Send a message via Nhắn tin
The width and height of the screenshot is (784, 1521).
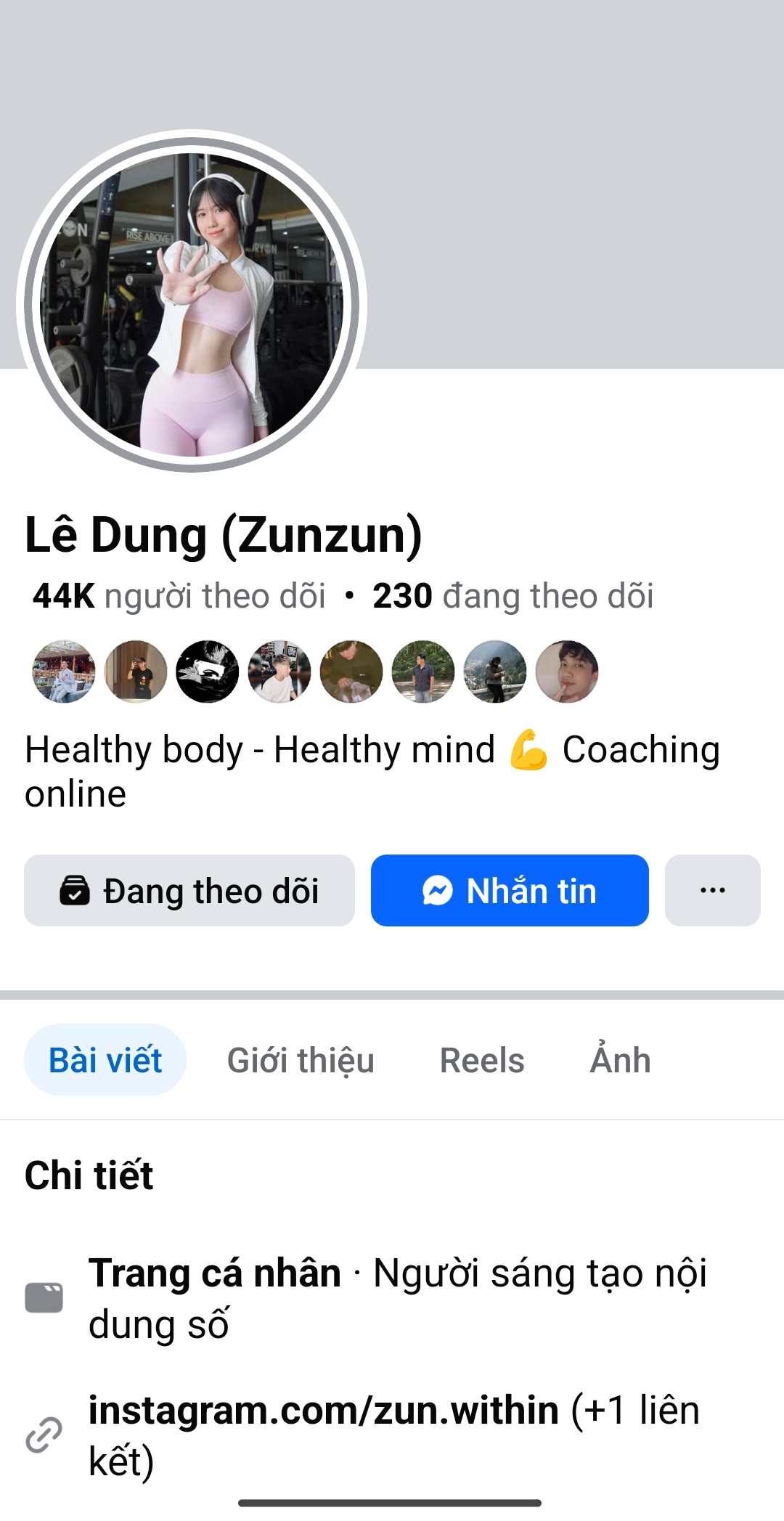pyautogui.click(x=510, y=891)
